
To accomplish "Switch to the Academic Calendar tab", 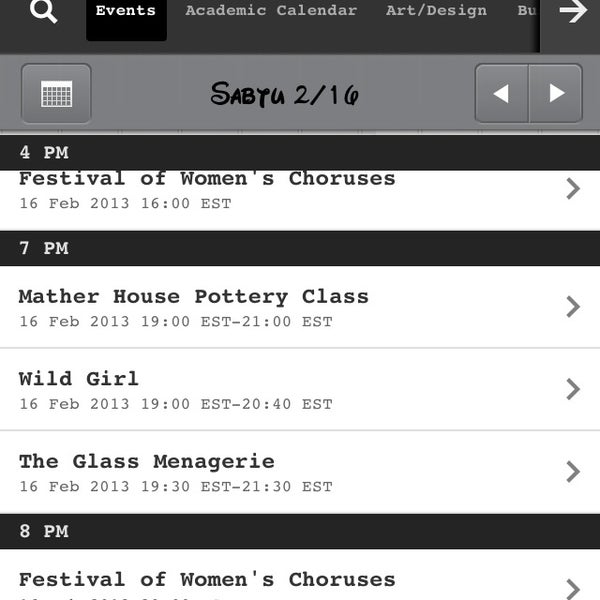I will coord(271,12).
